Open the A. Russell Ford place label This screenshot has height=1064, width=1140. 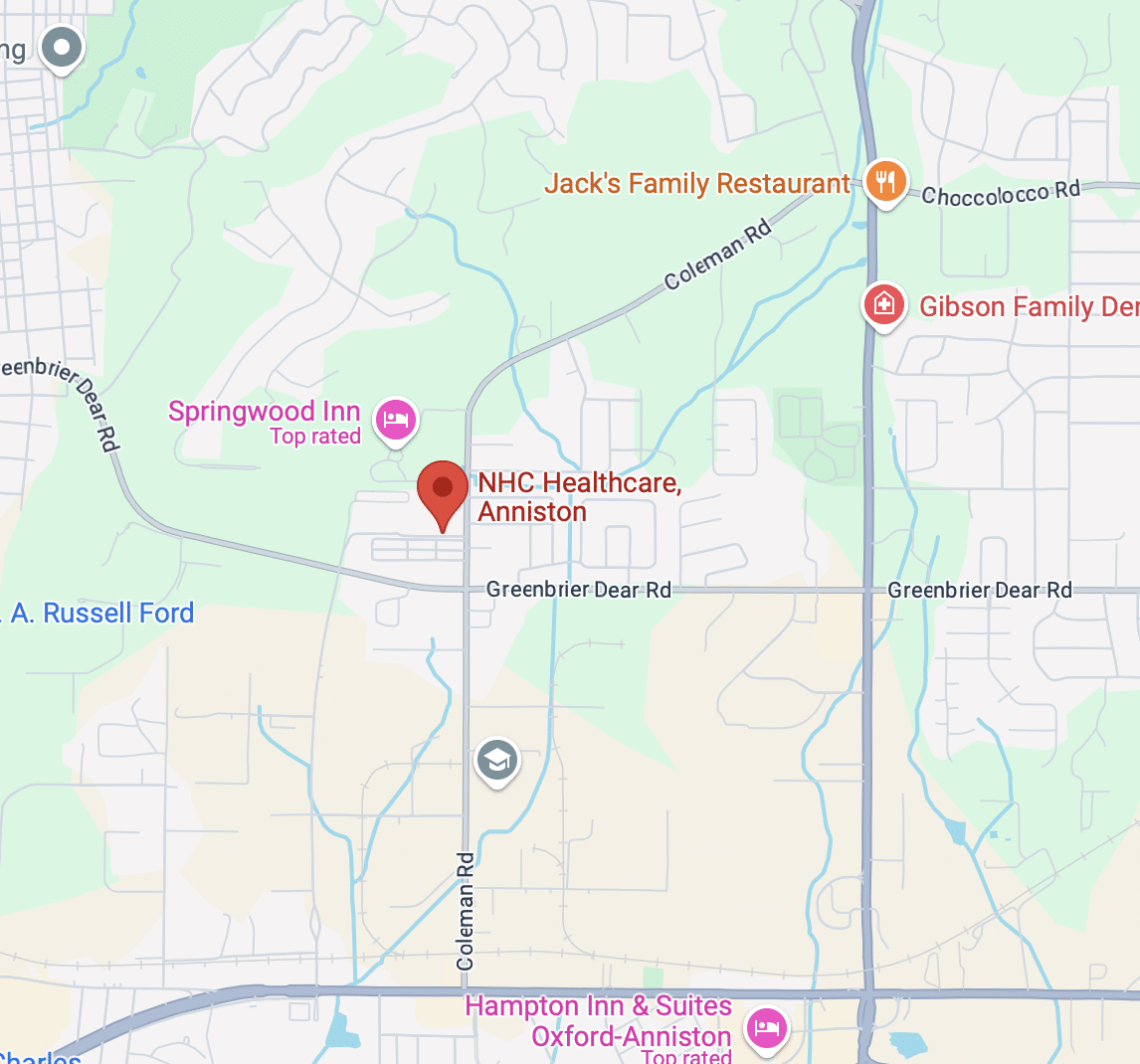pos(101,614)
